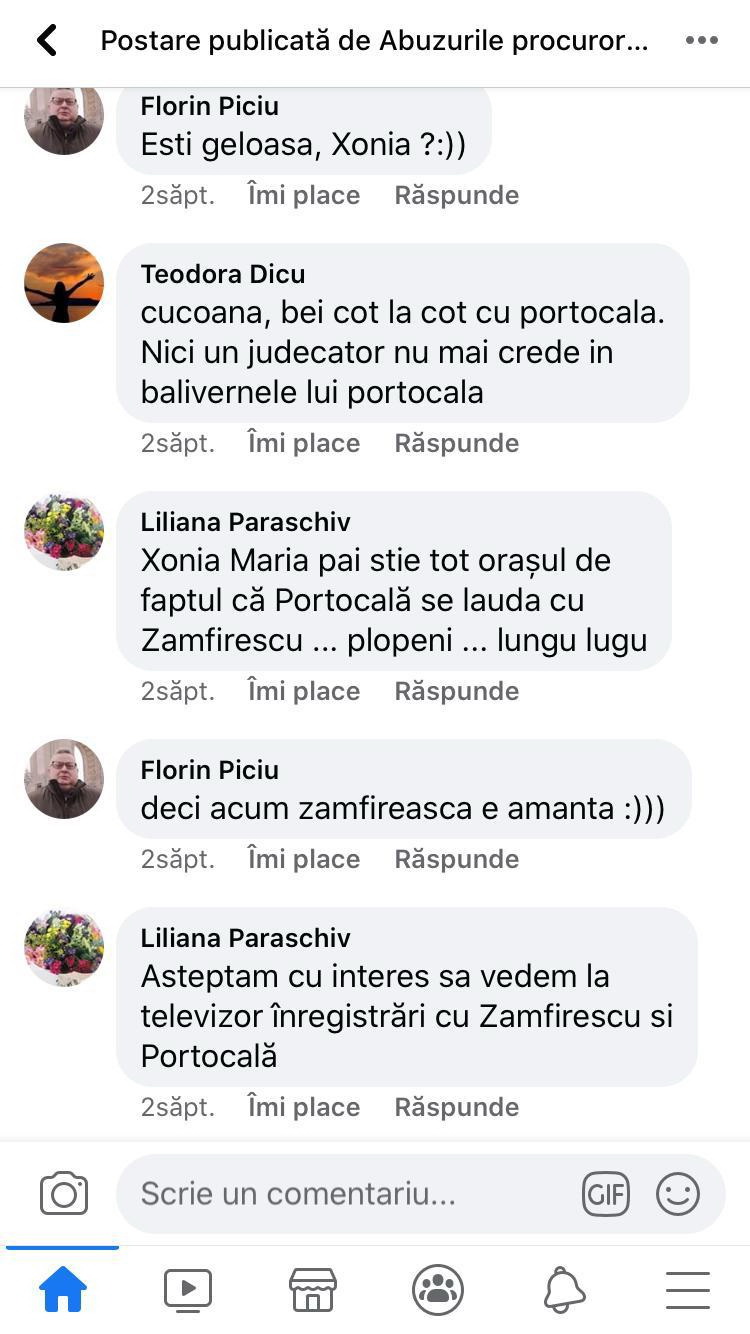Like Liliana Paraschiv's 'Xonia Maria' comment

coord(303,691)
